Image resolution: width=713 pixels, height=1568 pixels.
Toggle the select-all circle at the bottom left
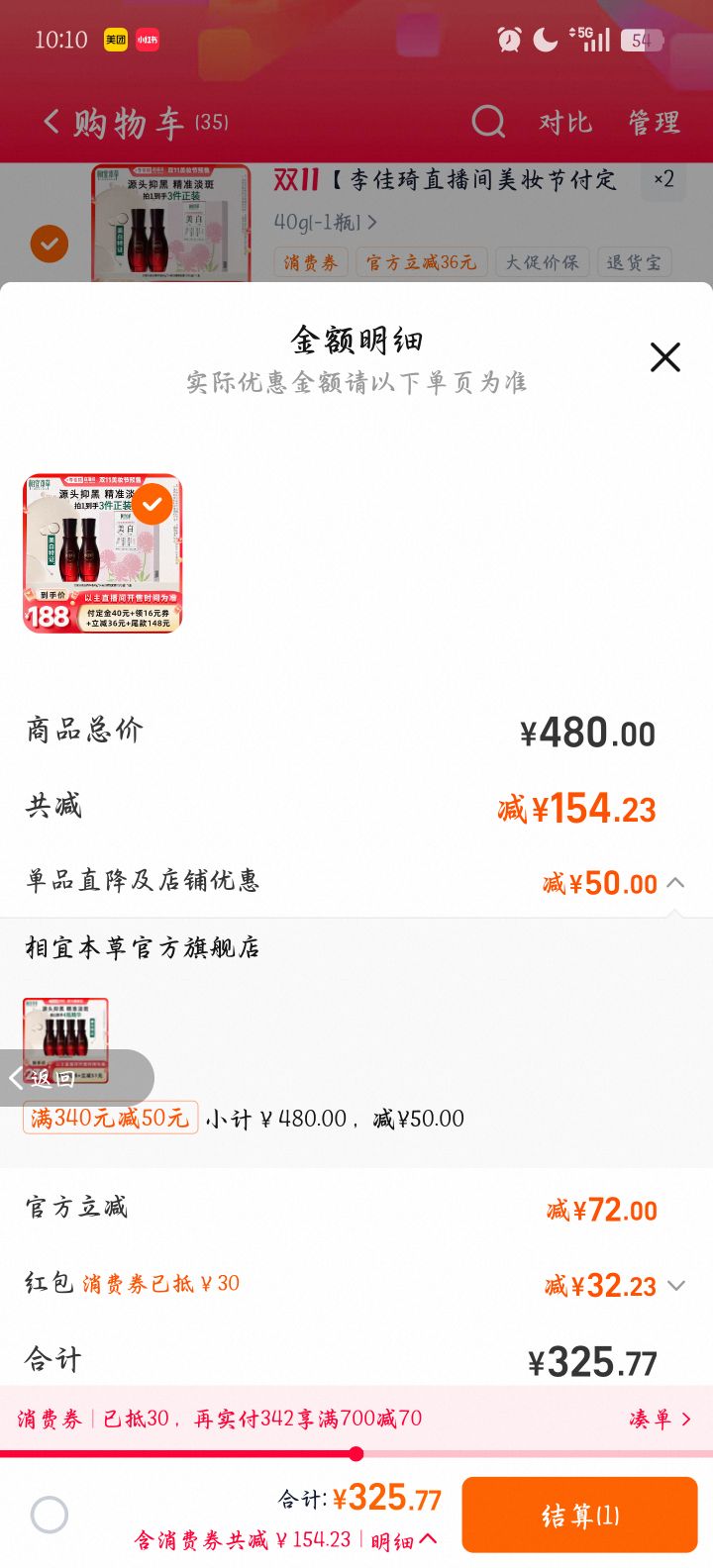pyautogui.click(x=50, y=1515)
